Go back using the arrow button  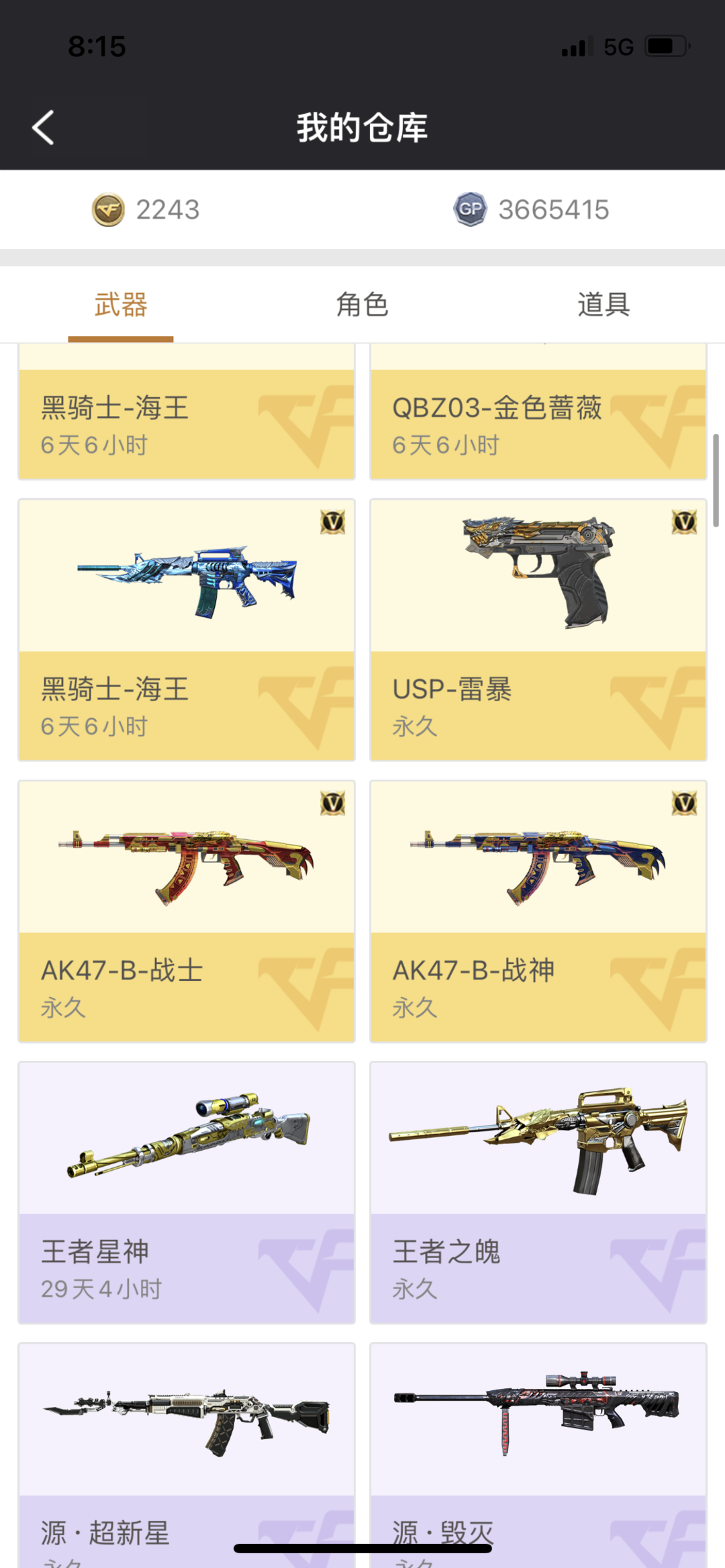43,127
